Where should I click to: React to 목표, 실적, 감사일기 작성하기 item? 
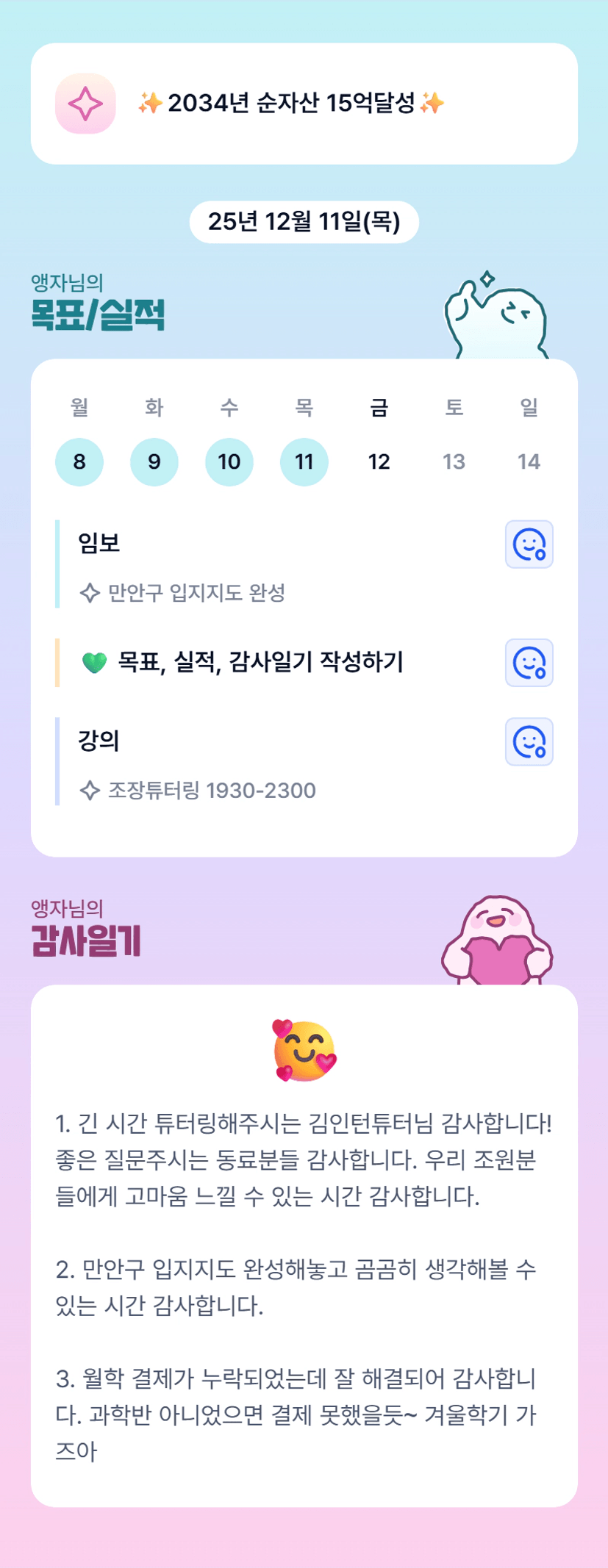pos(529,663)
